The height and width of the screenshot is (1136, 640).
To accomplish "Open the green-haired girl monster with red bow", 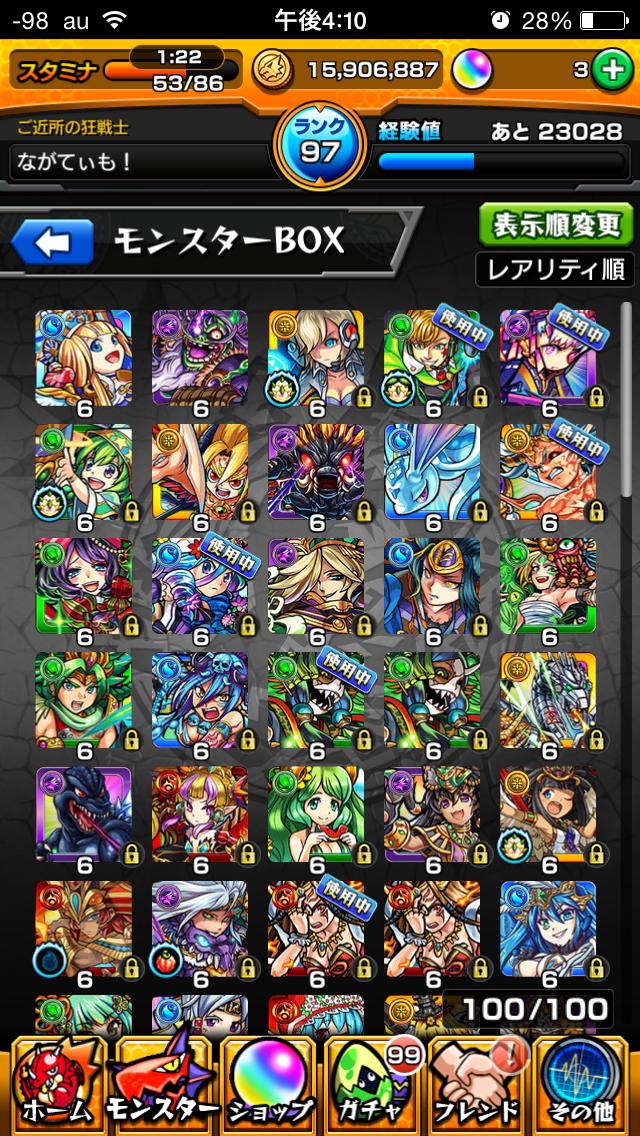I will [316, 814].
